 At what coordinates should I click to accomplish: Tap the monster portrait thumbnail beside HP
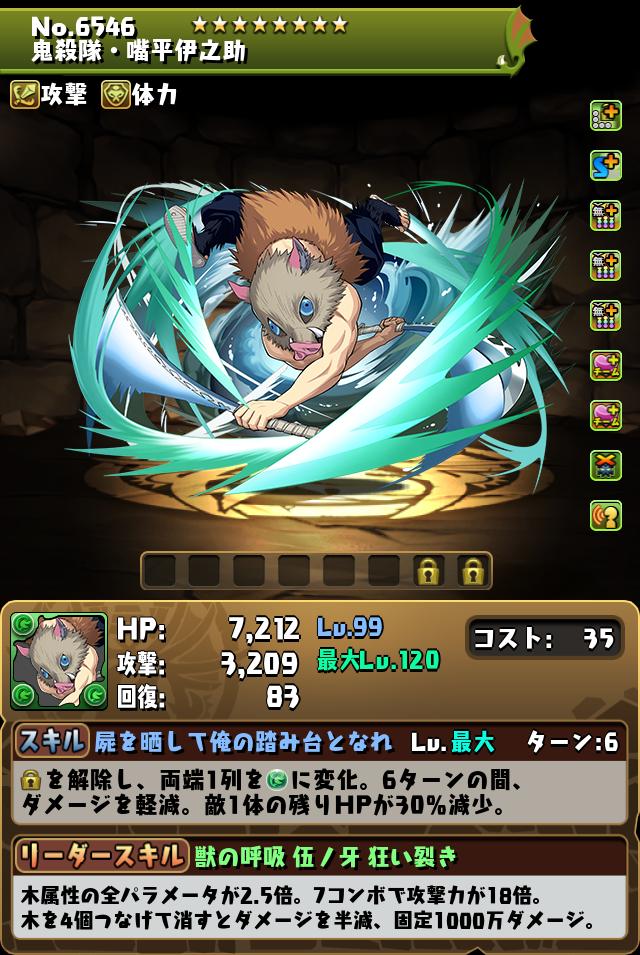coord(59,661)
